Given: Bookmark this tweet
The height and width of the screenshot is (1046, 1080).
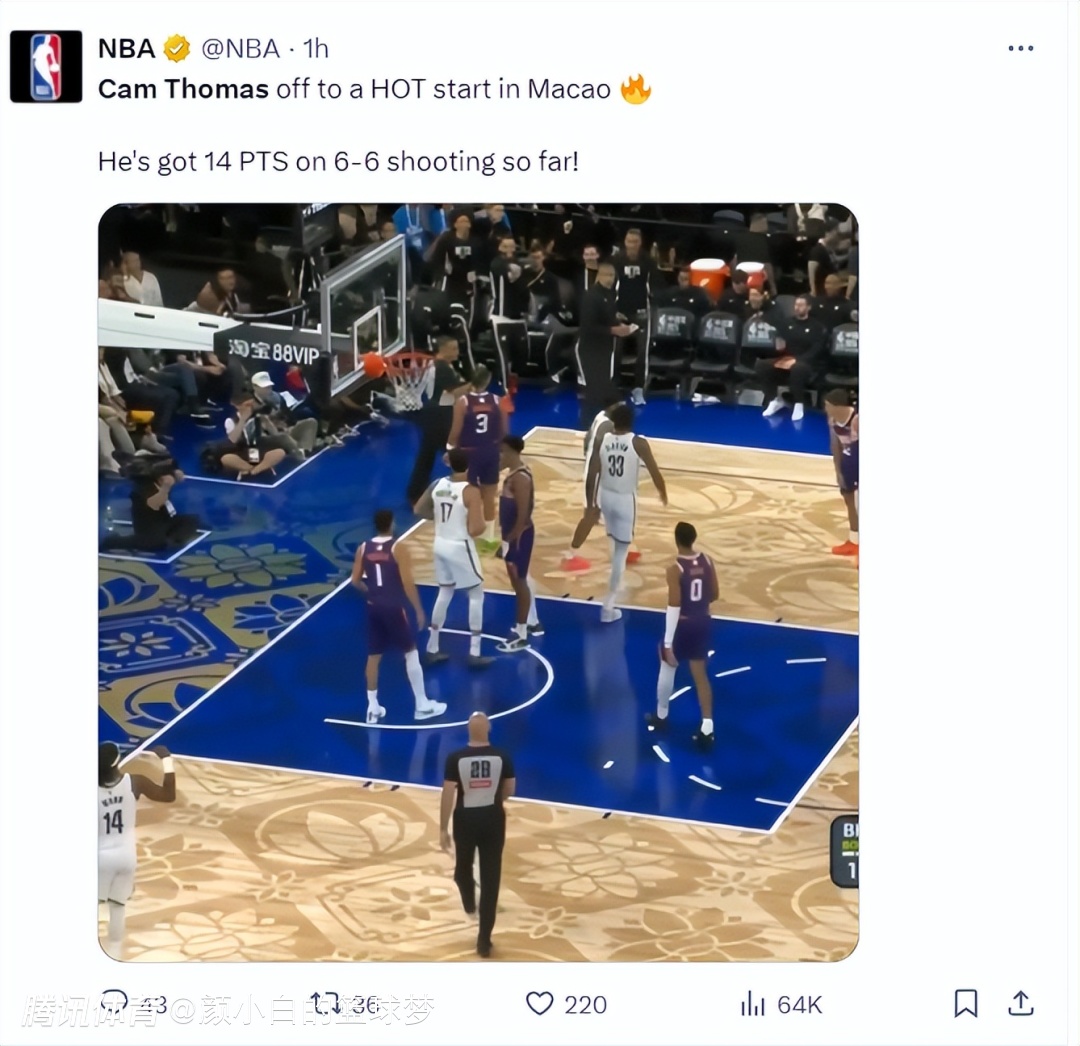Looking at the screenshot, I should point(965,1003).
